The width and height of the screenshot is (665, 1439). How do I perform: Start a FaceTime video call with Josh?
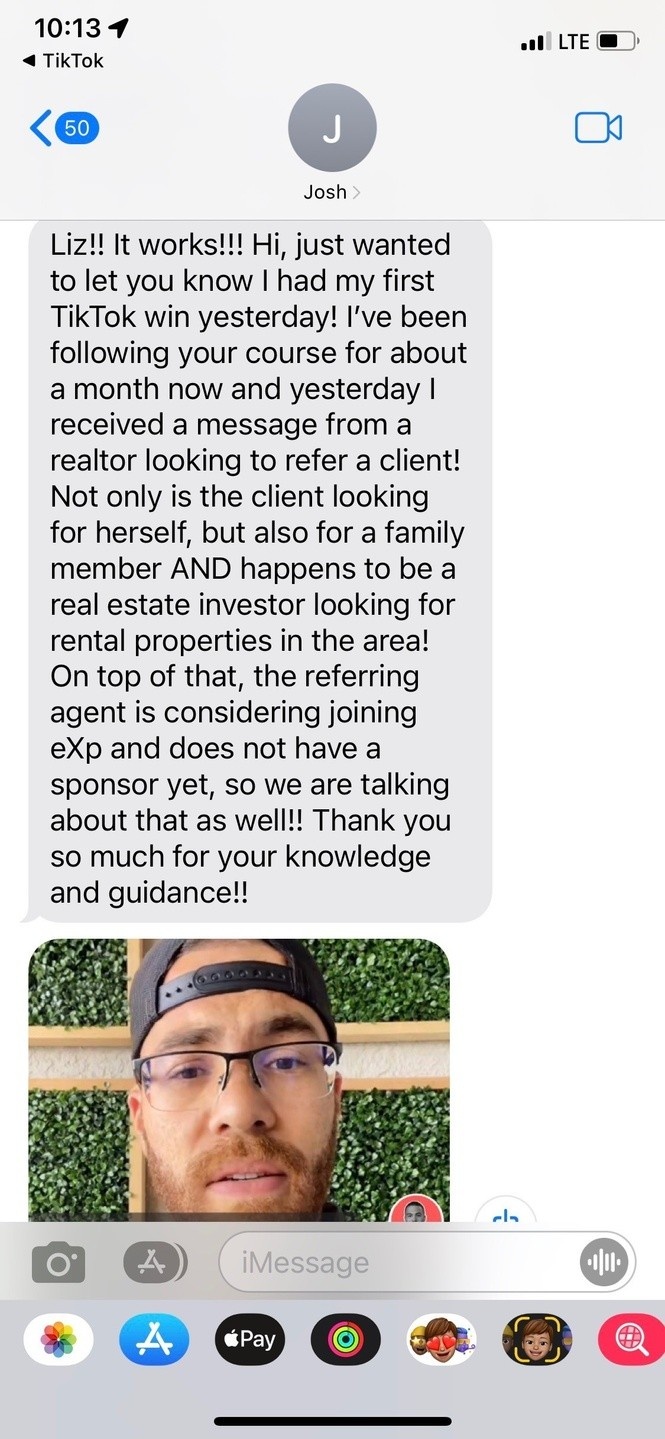click(x=598, y=128)
